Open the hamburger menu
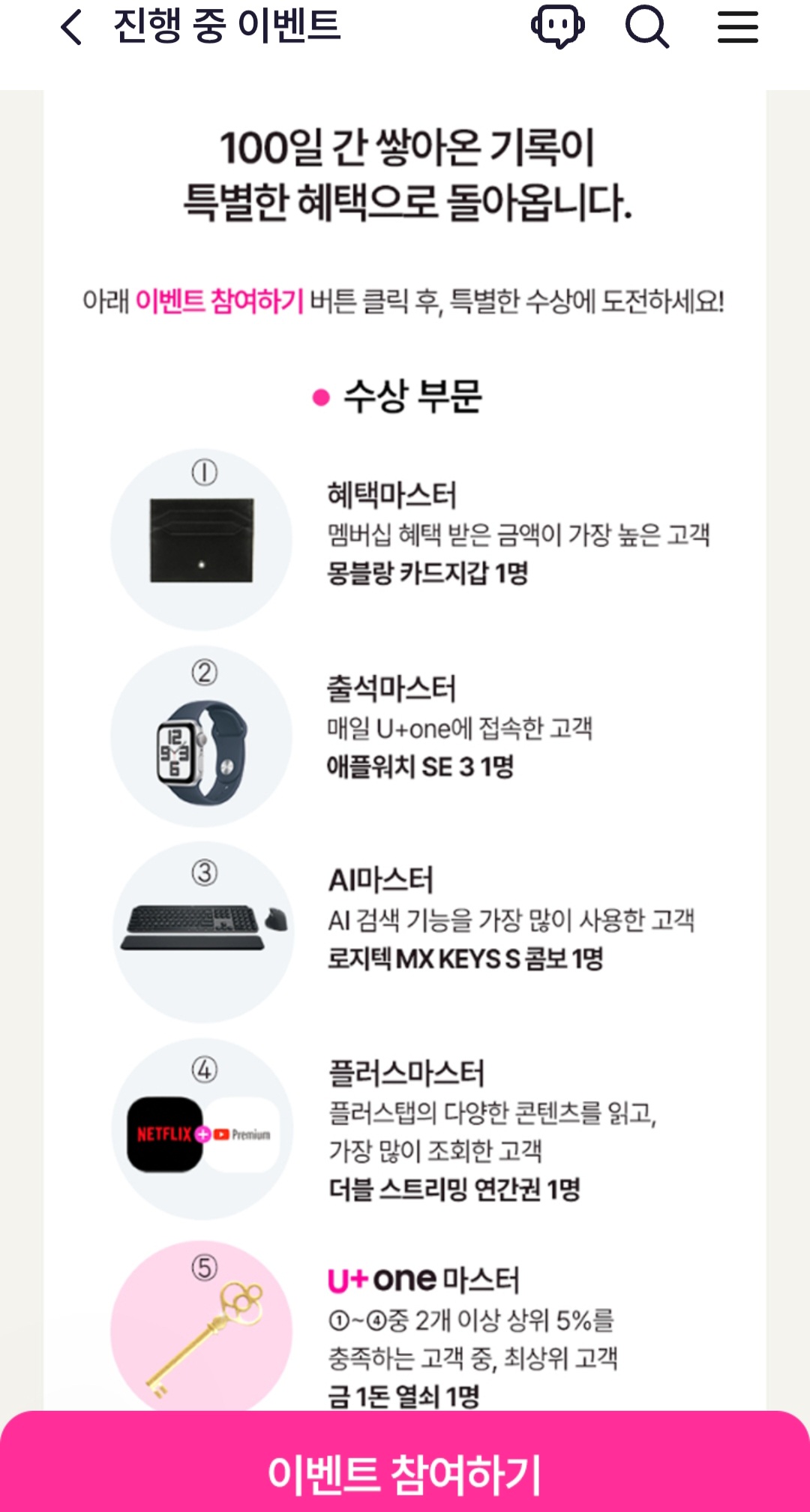 [x=738, y=28]
